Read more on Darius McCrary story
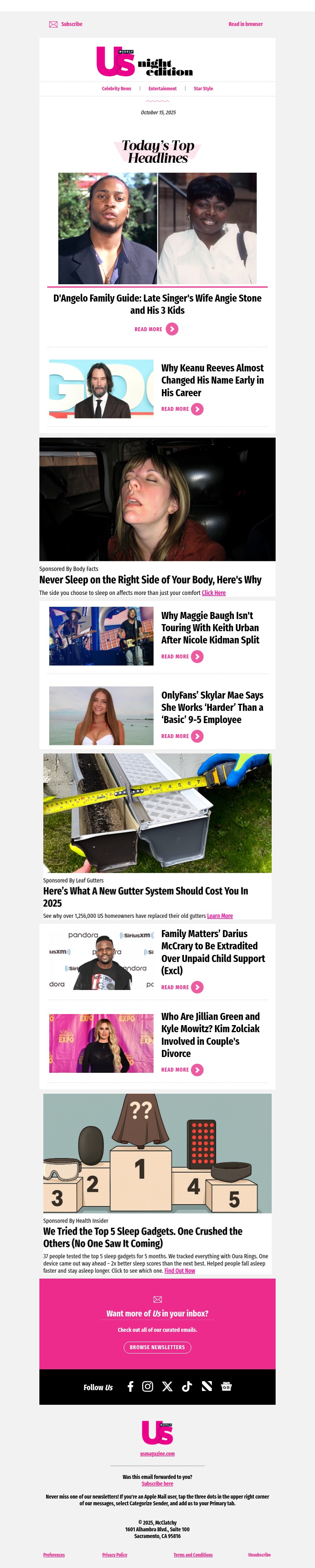Image resolution: width=315 pixels, height=1568 pixels. [182, 987]
